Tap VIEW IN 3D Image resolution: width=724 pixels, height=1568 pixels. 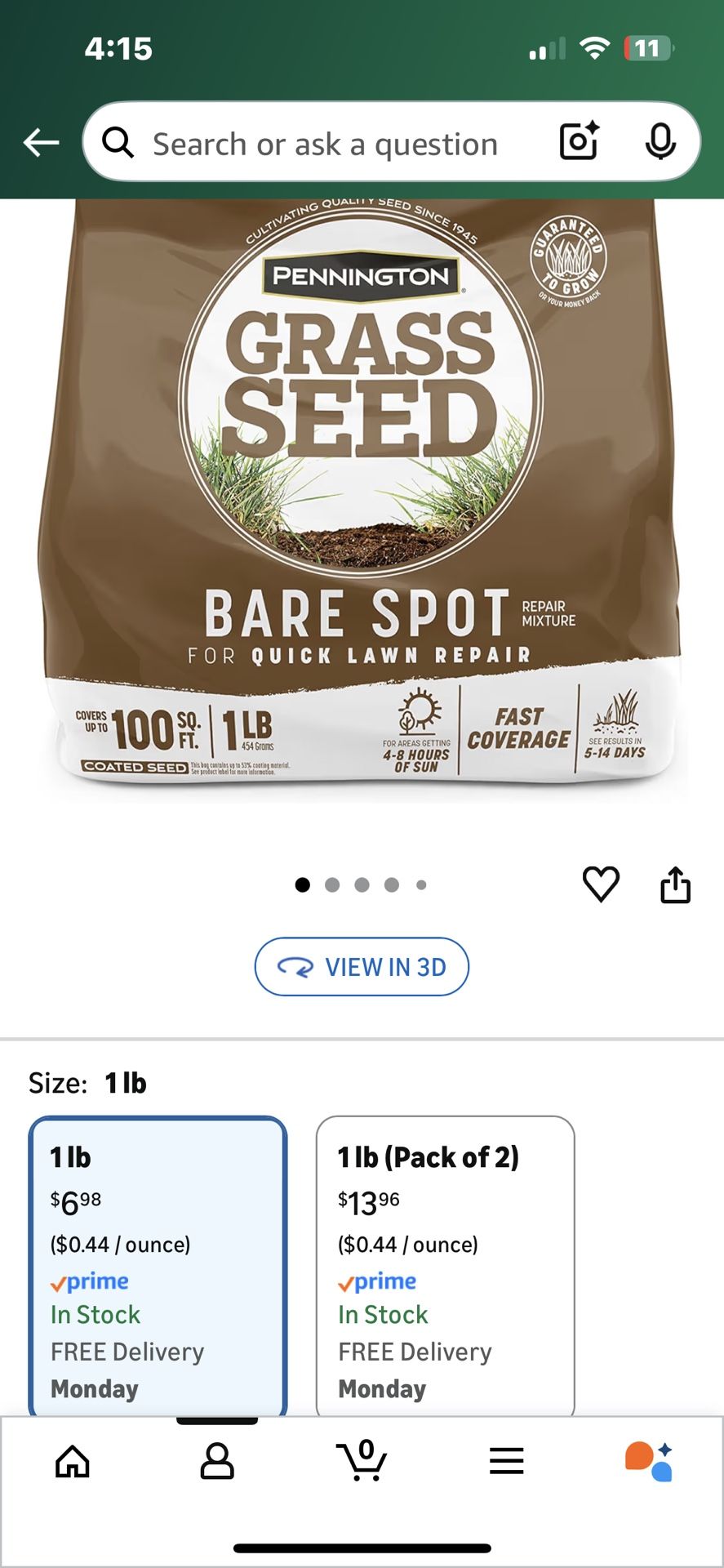pos(362,967)
